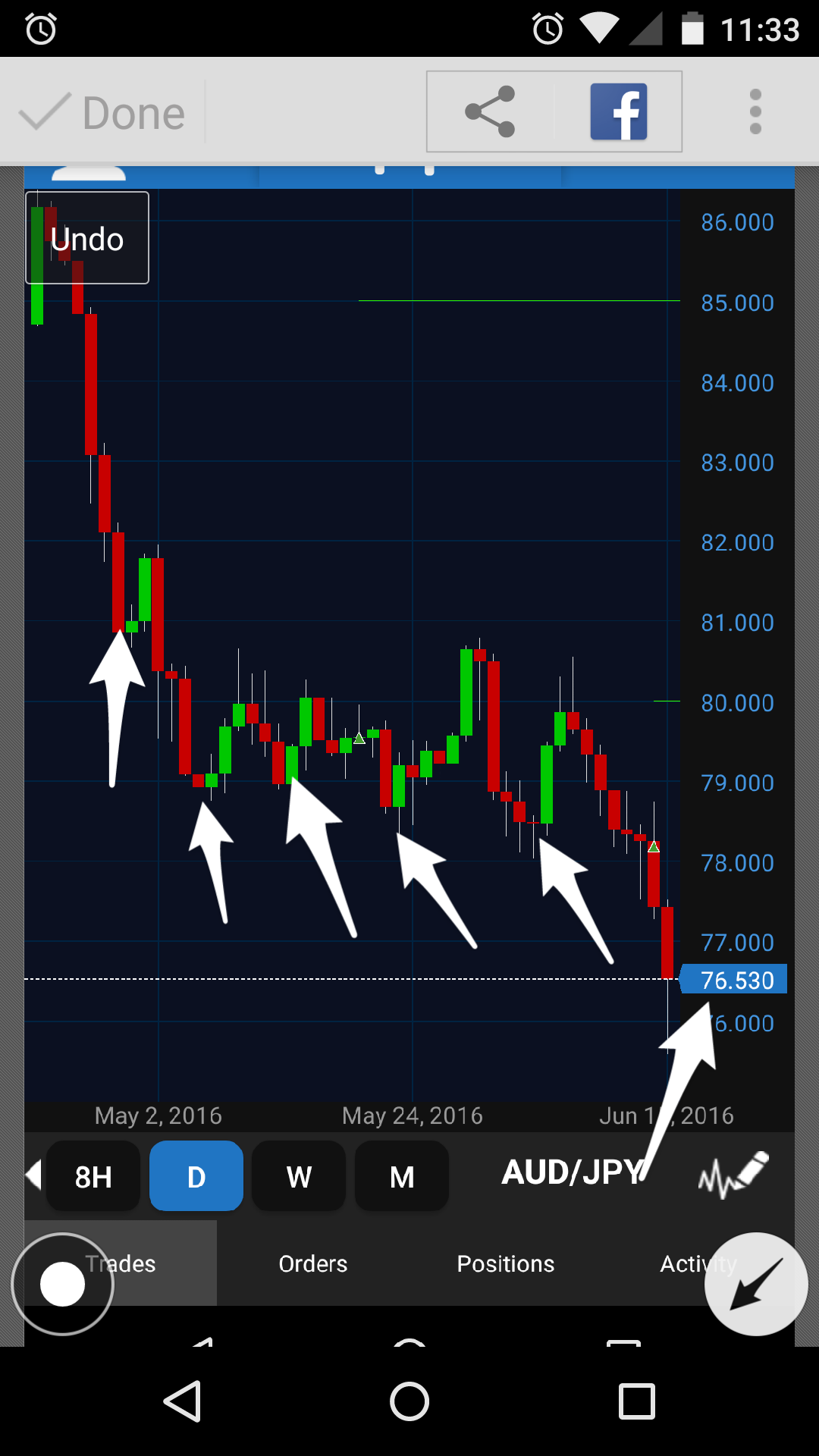Undo the last drawn arrow
The width and height of the screenshot is (819, 1456).
click(x=87, y=238)
